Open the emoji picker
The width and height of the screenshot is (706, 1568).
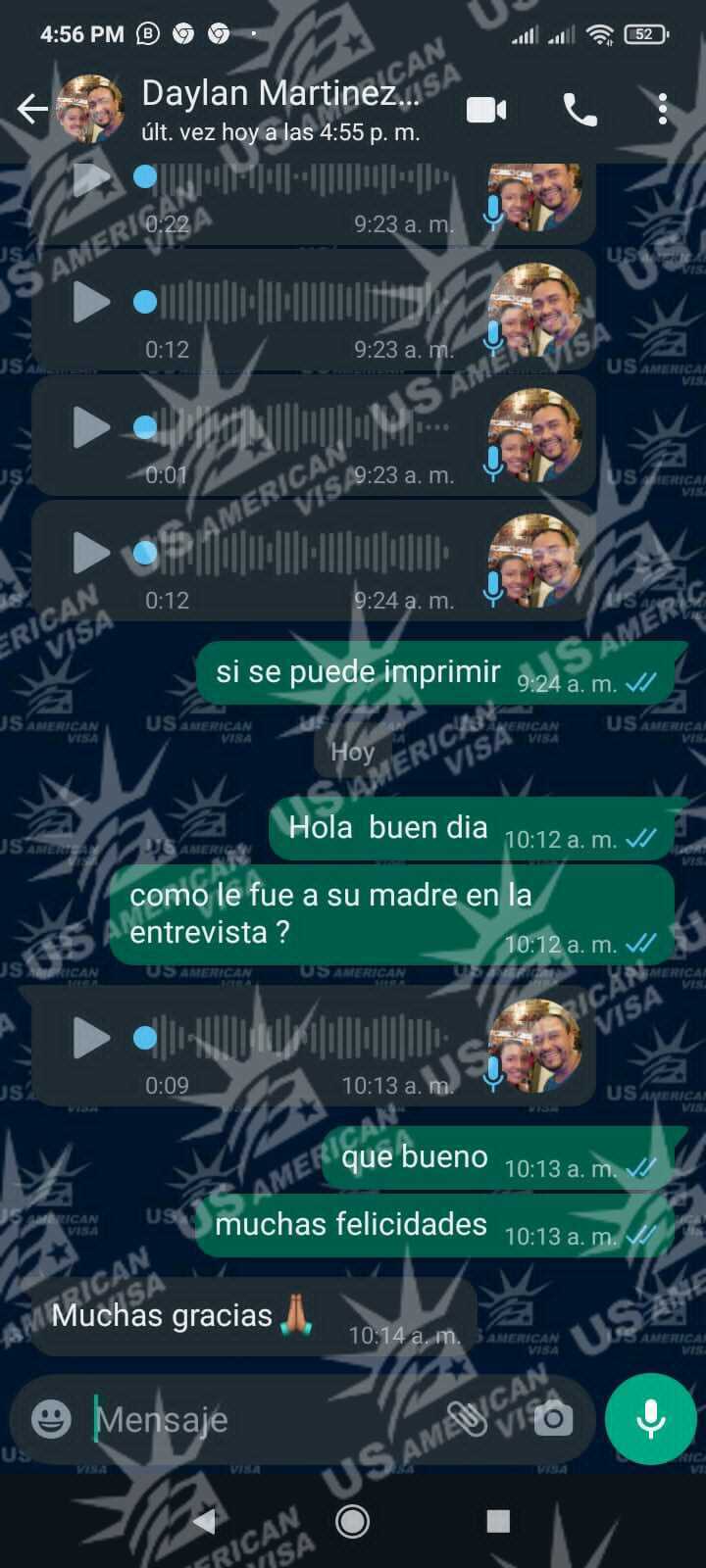click(51, 1418)
